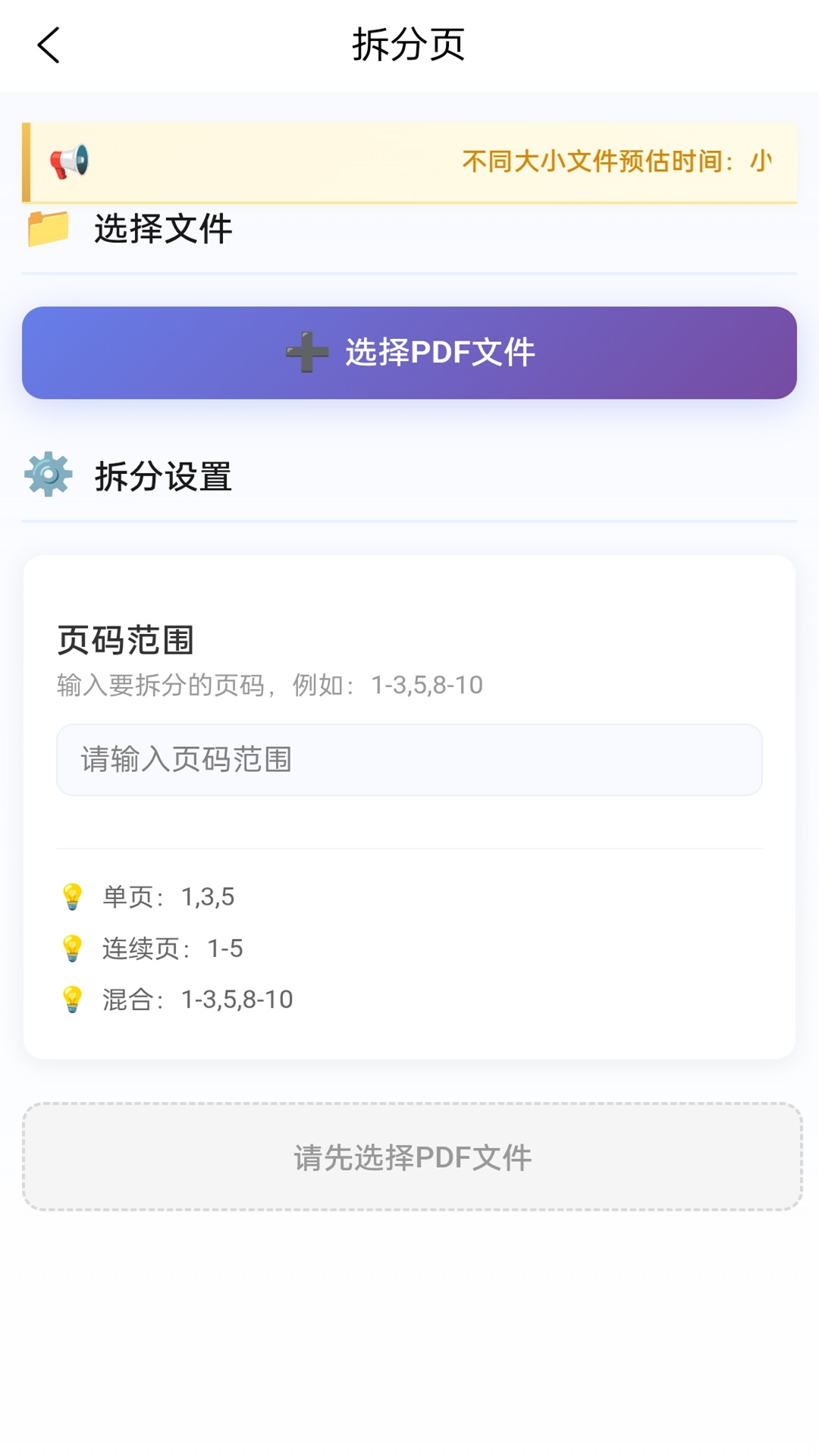
Task: Click the gear icon next to 拆分设置
Action: click(x=47, y=475)
